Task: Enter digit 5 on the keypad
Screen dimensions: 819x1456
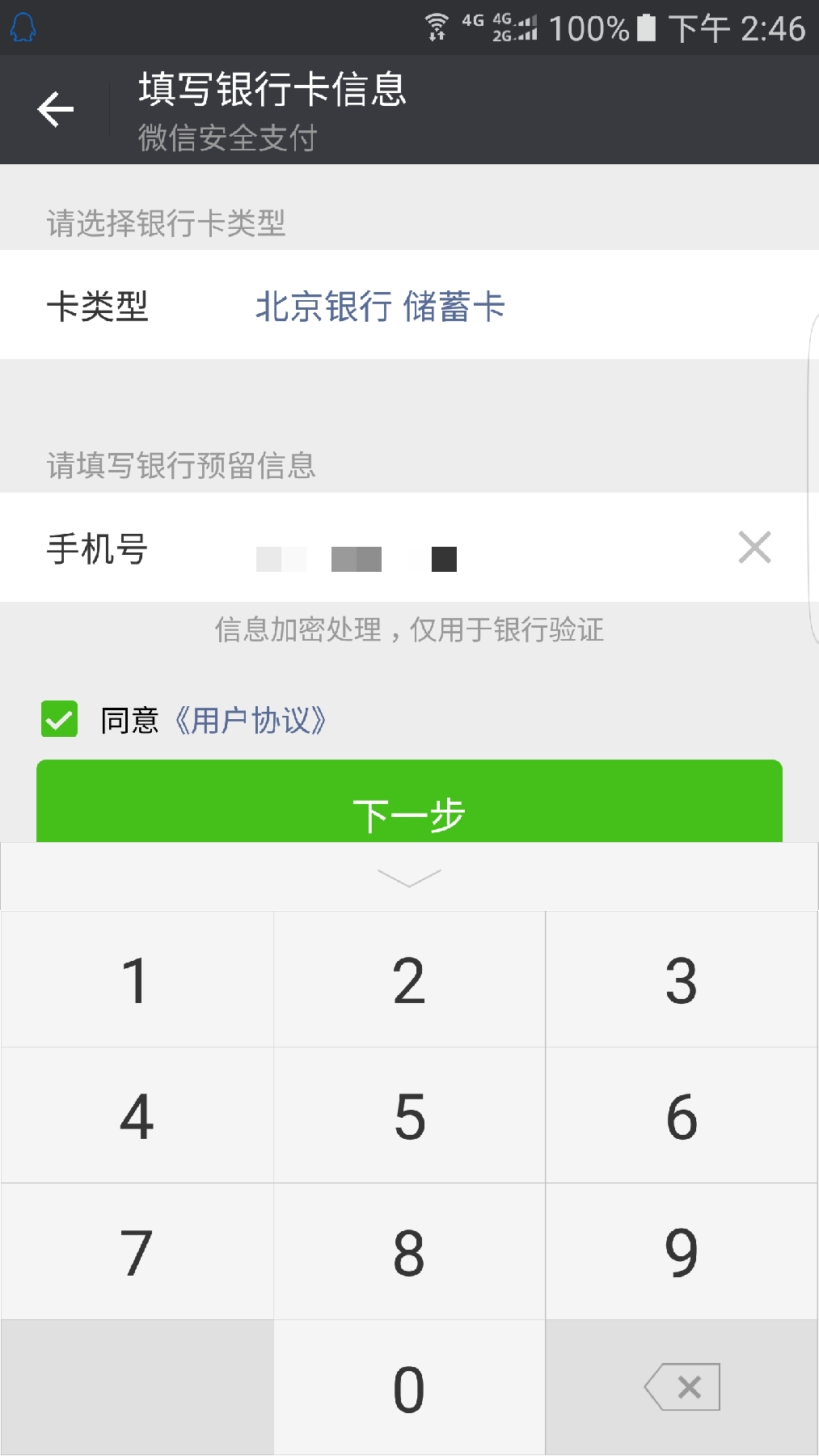Action: pos(409,1116)
